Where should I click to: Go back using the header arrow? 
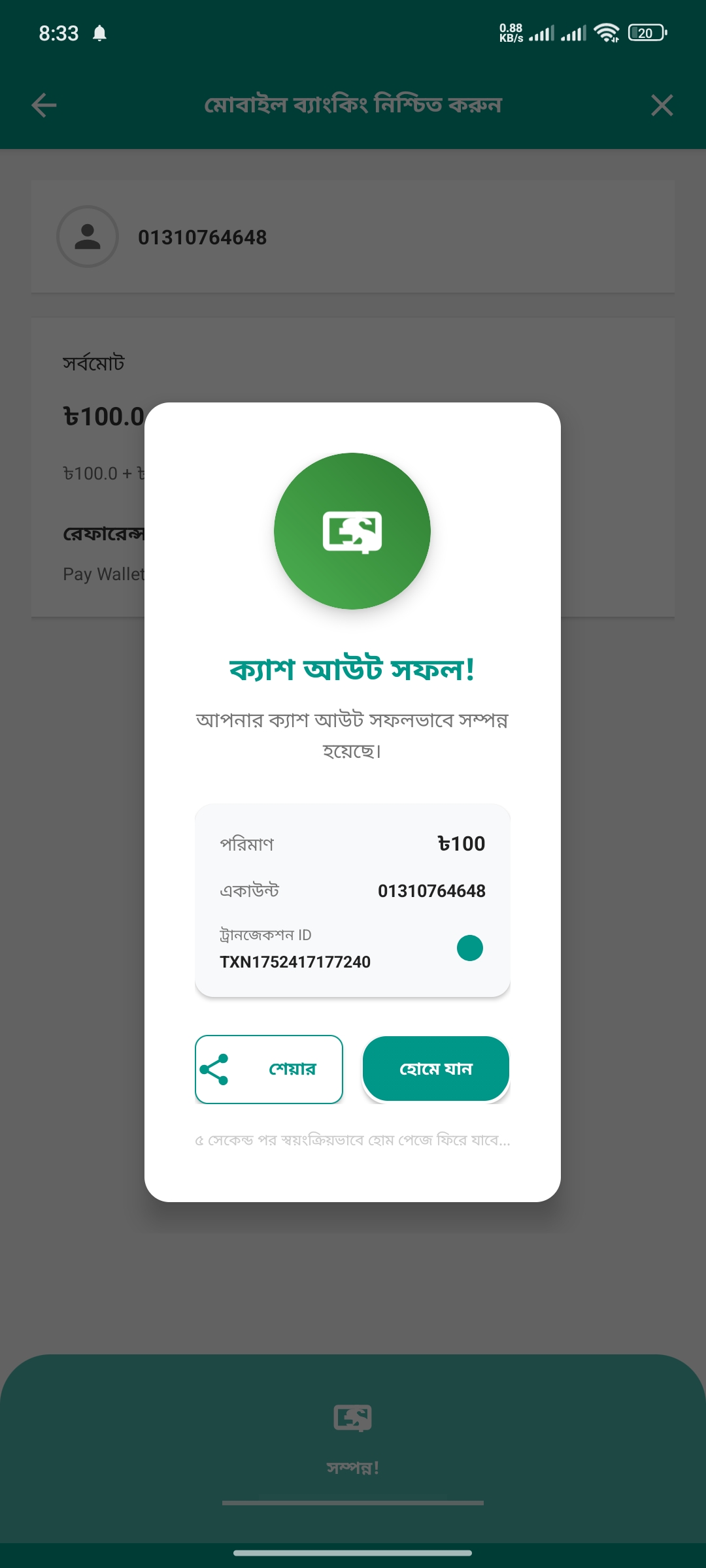point(44,105)
